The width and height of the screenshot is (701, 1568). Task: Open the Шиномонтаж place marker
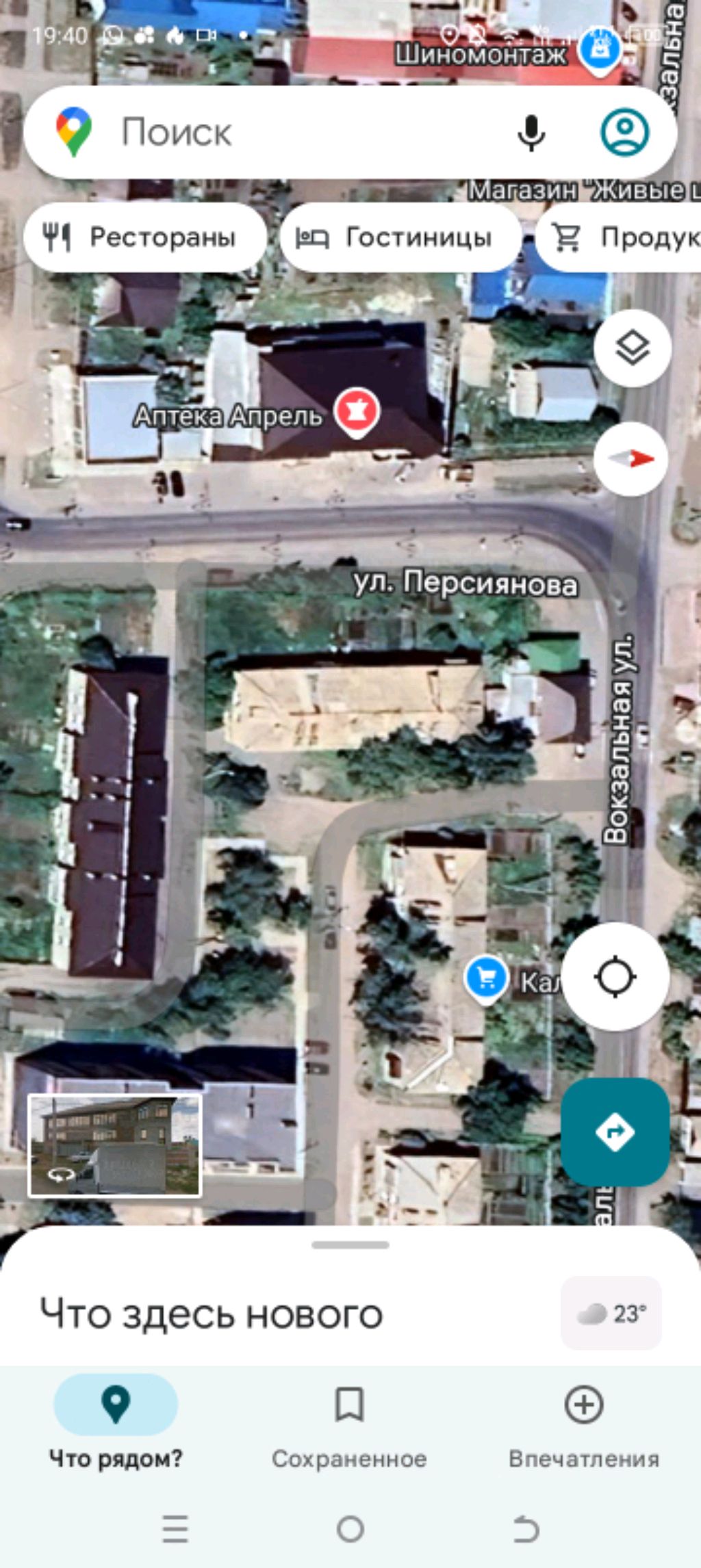599,50
